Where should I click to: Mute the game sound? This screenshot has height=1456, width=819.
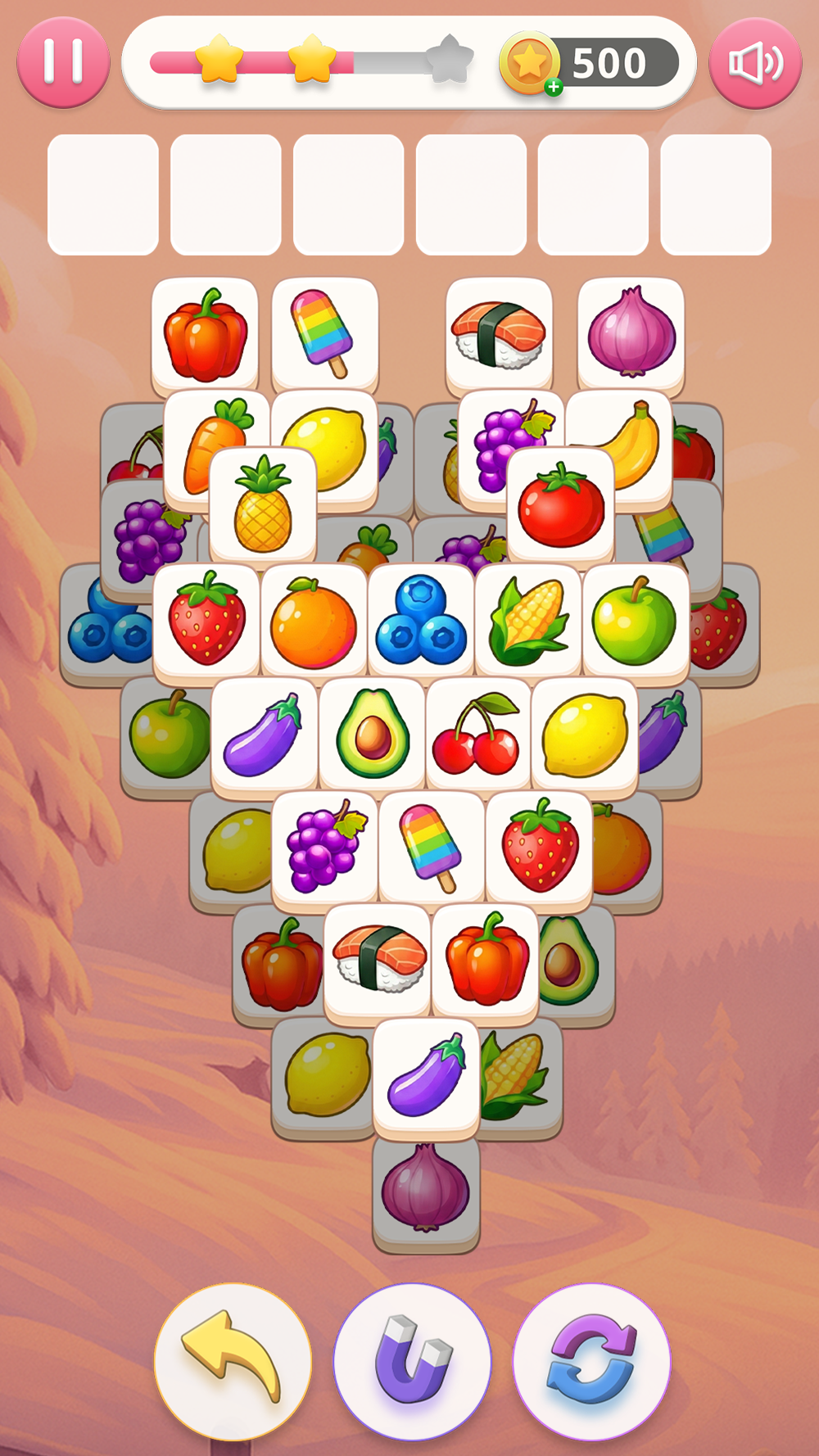tap(755, 62)
